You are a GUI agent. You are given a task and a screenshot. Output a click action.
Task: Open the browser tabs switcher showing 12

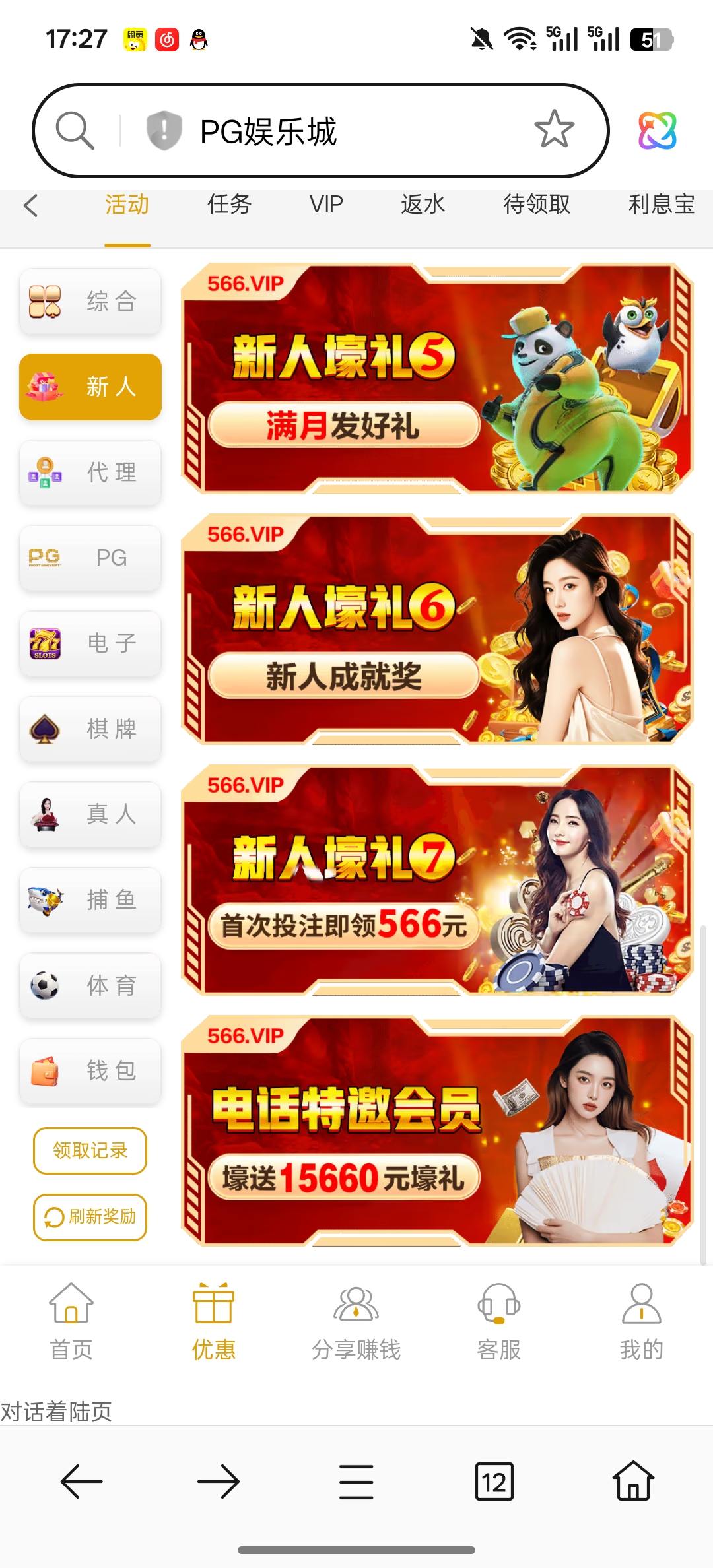point(494,1482)
